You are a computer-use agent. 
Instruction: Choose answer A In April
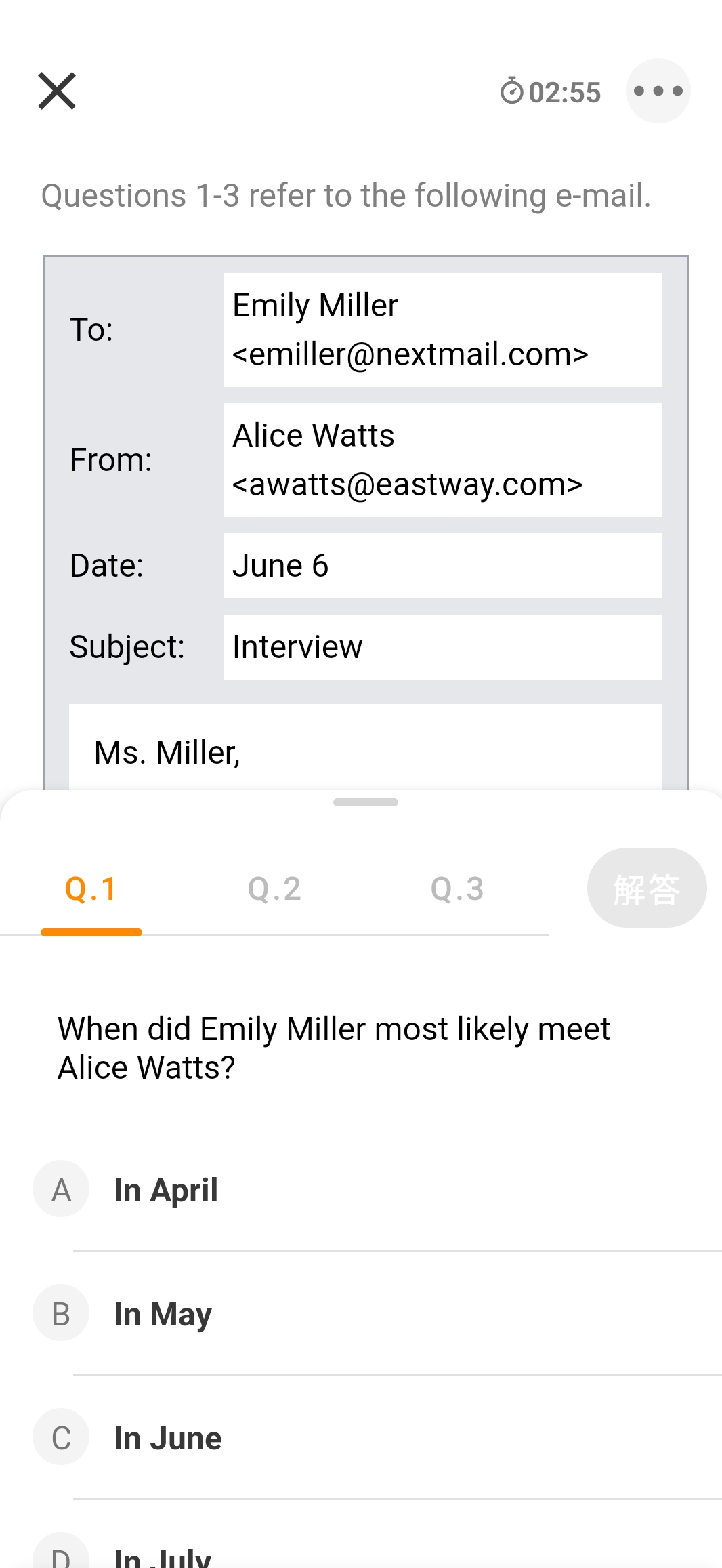[x=377, y=1190]
